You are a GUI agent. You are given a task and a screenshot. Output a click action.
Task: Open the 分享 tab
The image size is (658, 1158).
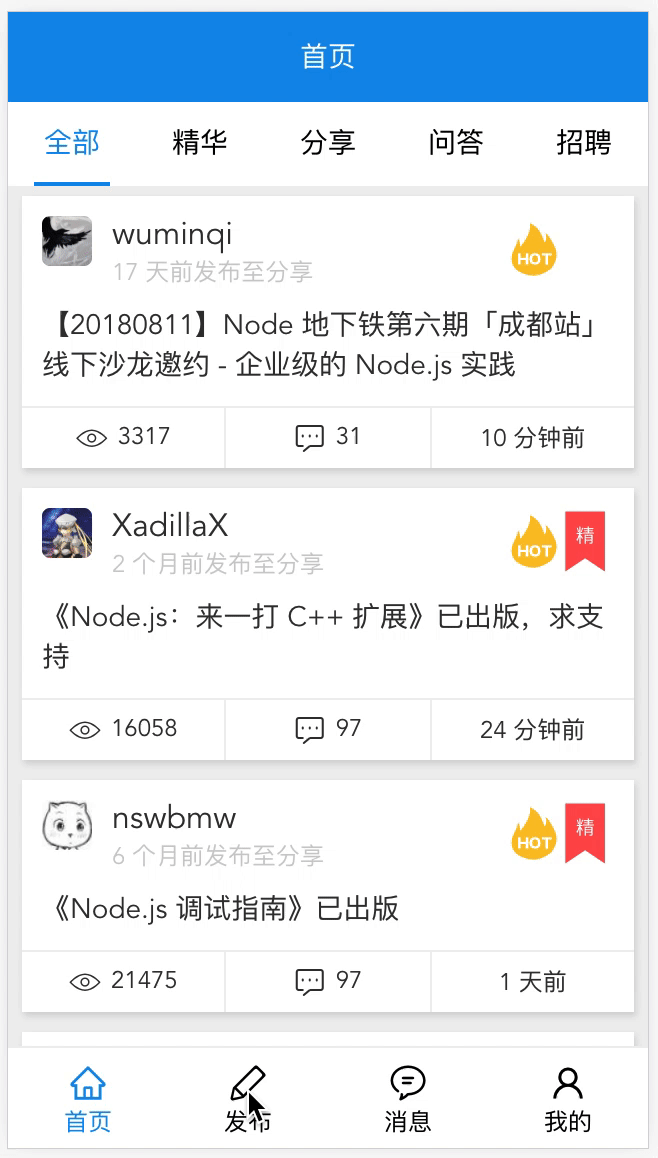pyautogui.click(x=328, y=143)
